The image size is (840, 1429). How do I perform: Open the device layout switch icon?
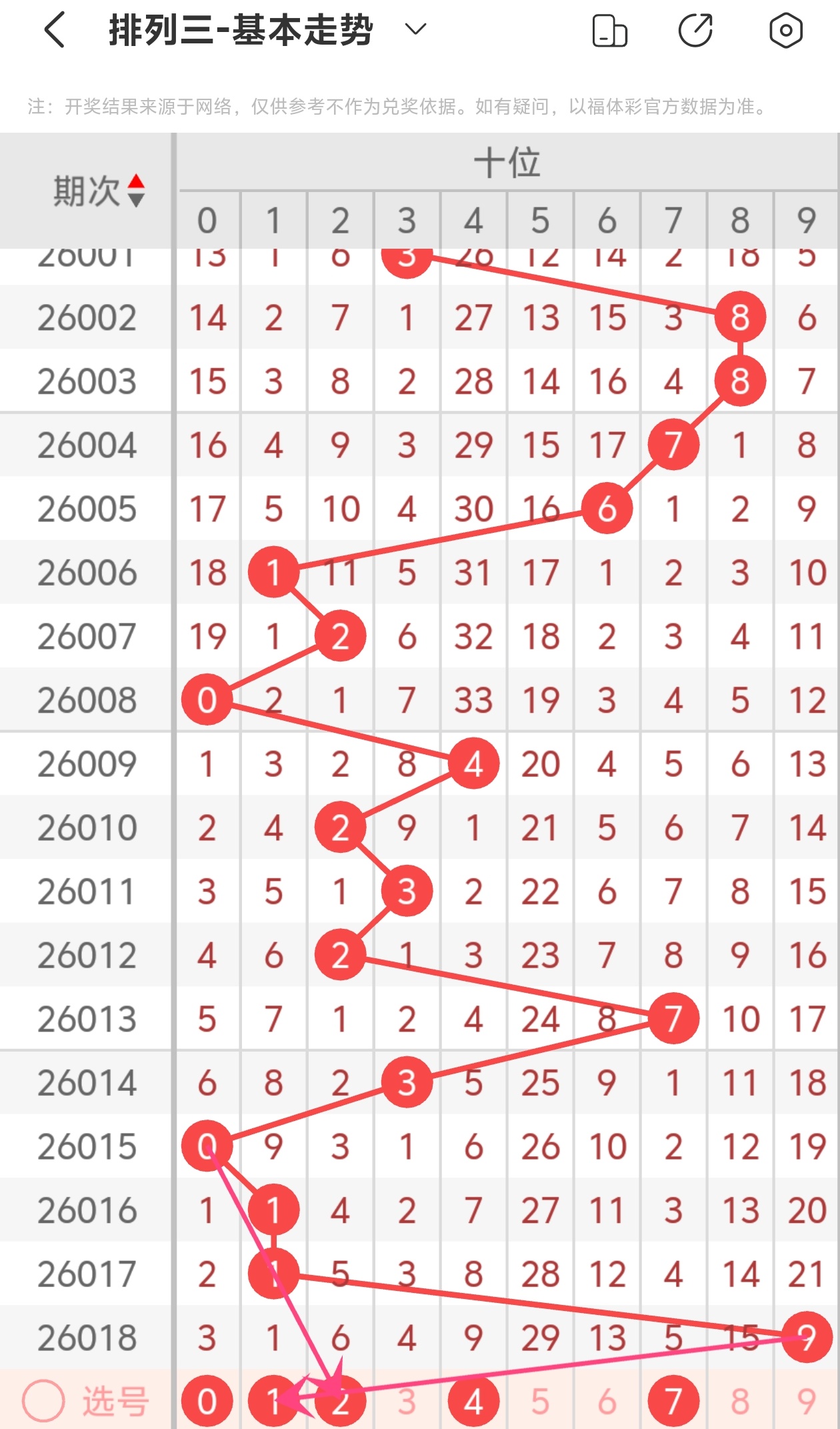tap(609, 31)
